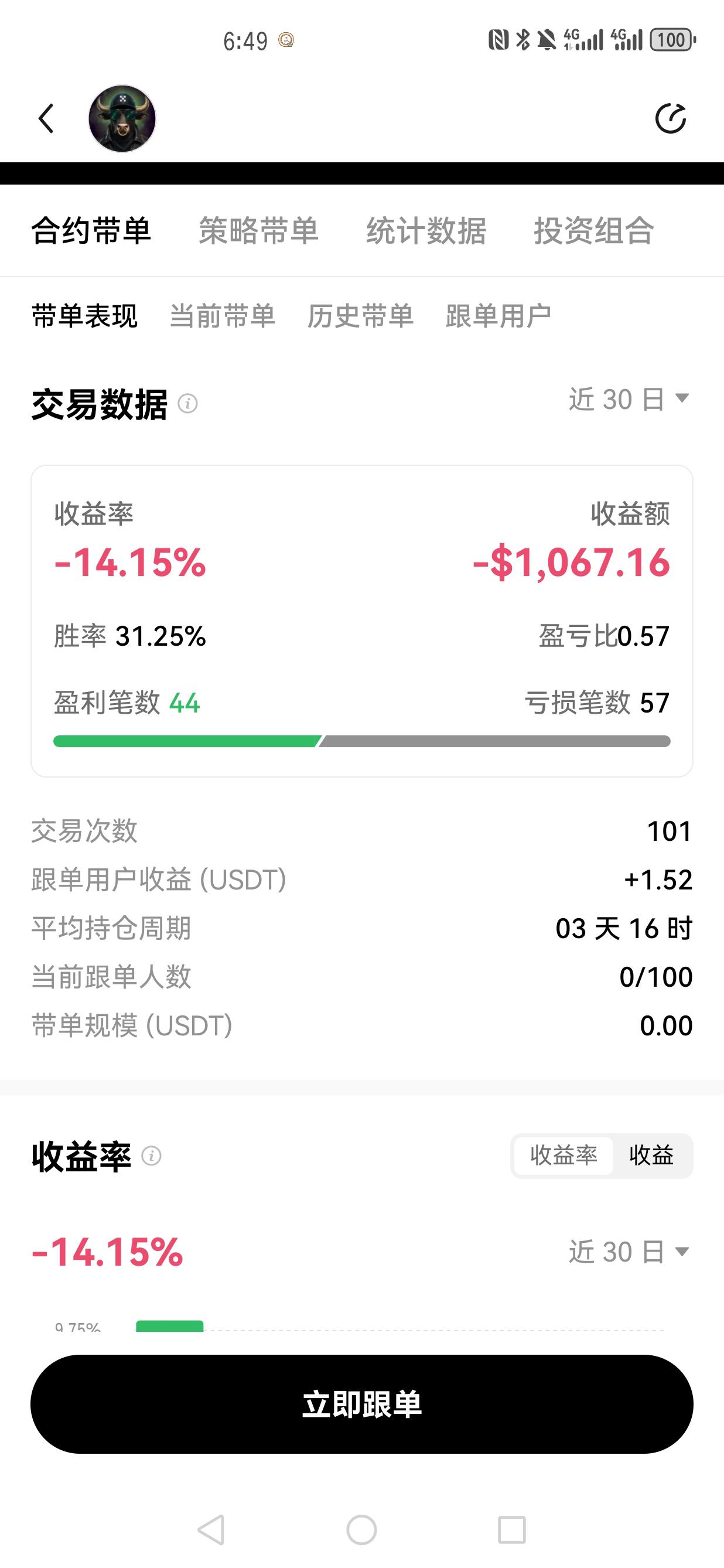View the 当前带单 sub-tab
This screenshot has width=724, height=1568.
222,316
